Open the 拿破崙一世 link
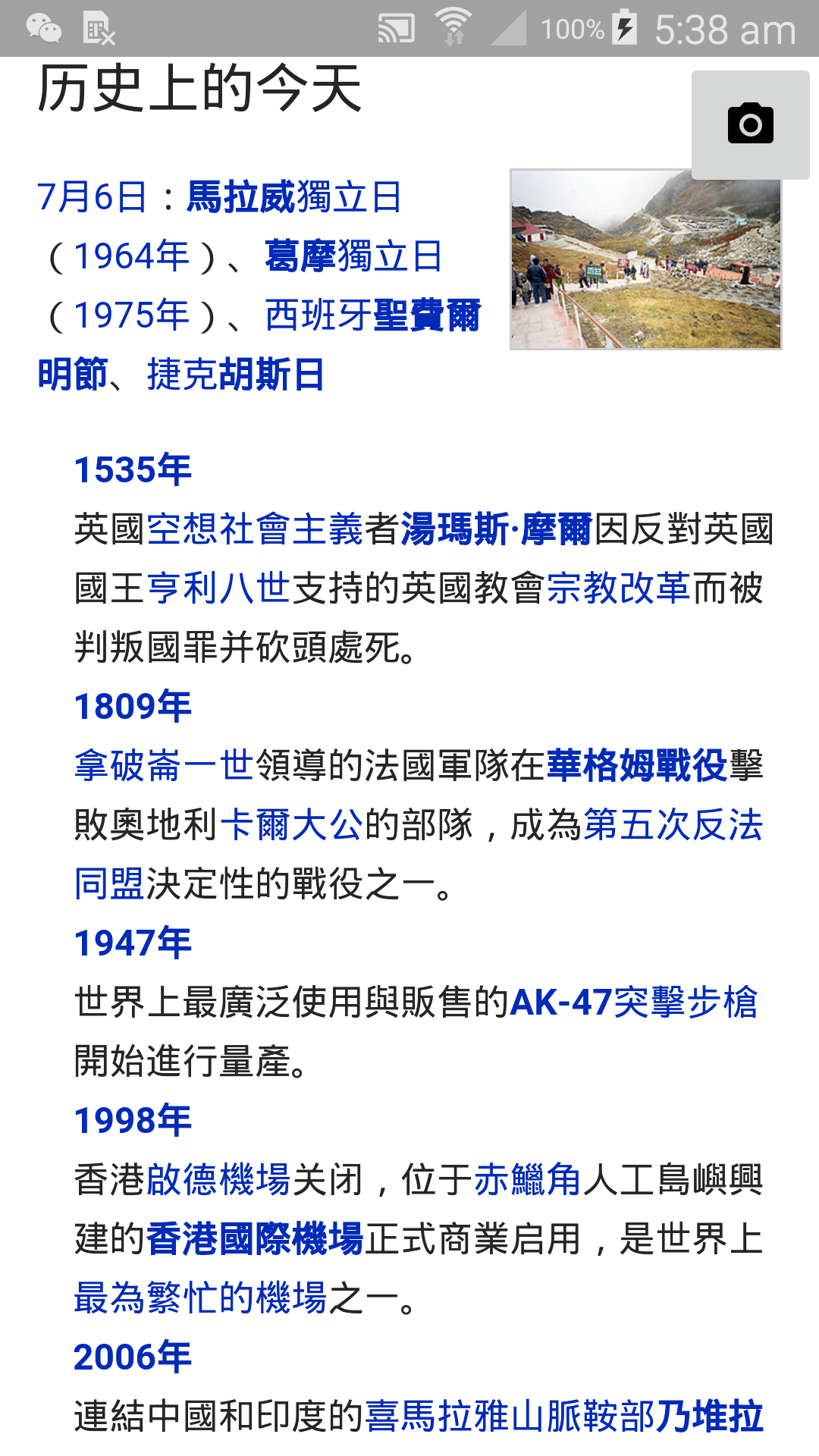 (x=164, y=765)
